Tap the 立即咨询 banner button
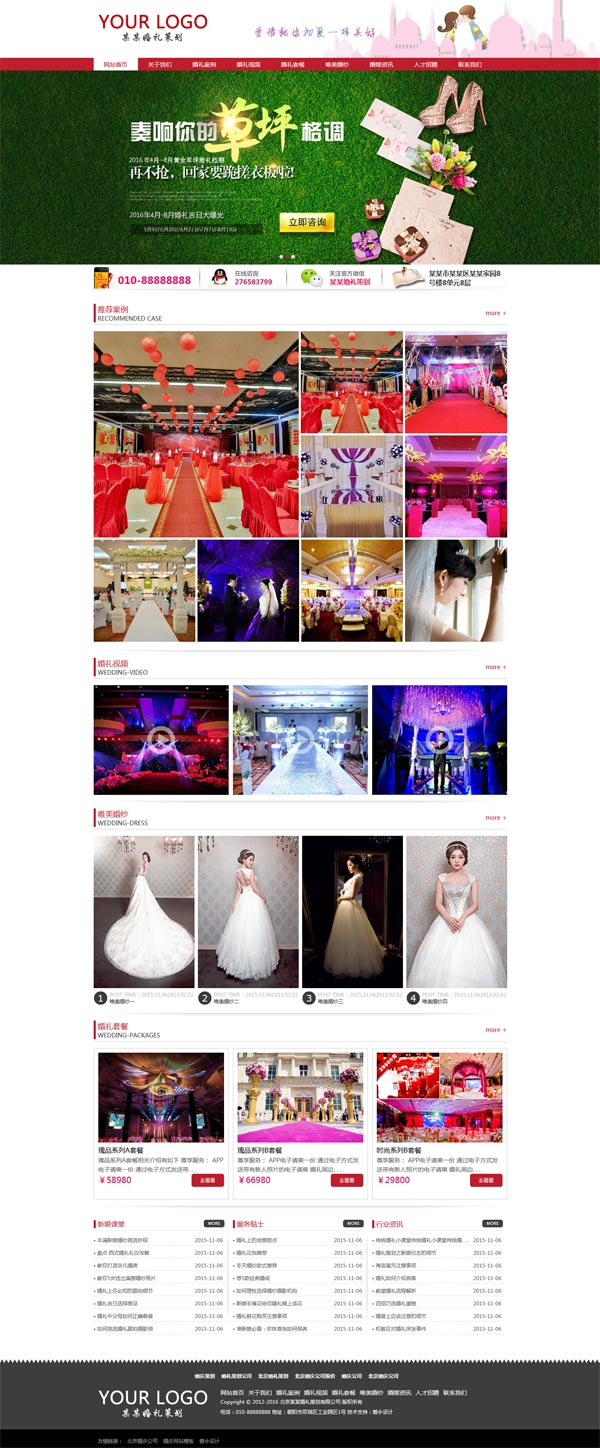Screen dimensions: 600x1448 307,222
